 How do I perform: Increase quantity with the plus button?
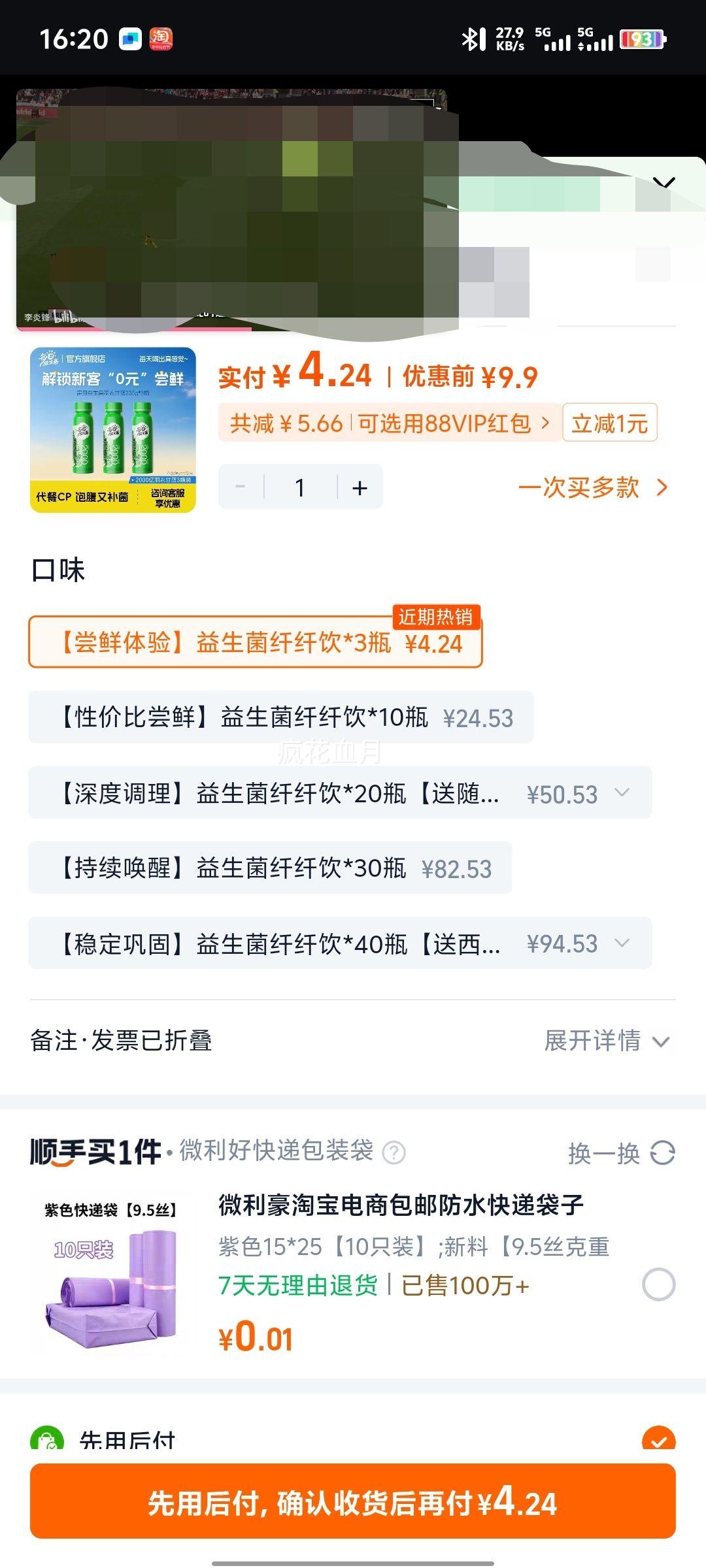point(360,487)
